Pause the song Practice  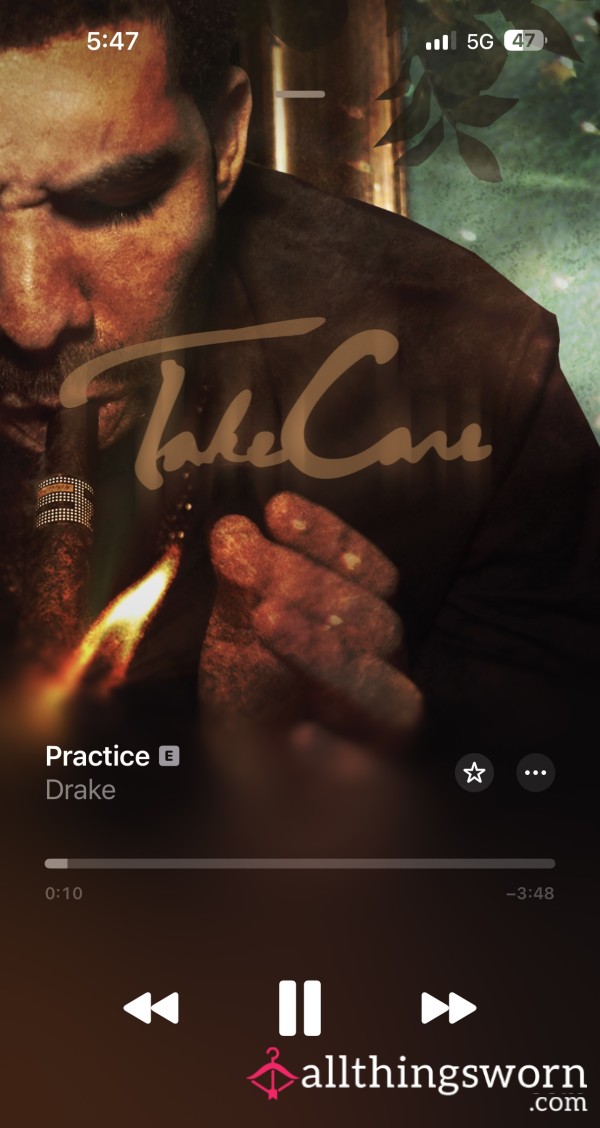pyautogui.click(x=299, y=1007)
